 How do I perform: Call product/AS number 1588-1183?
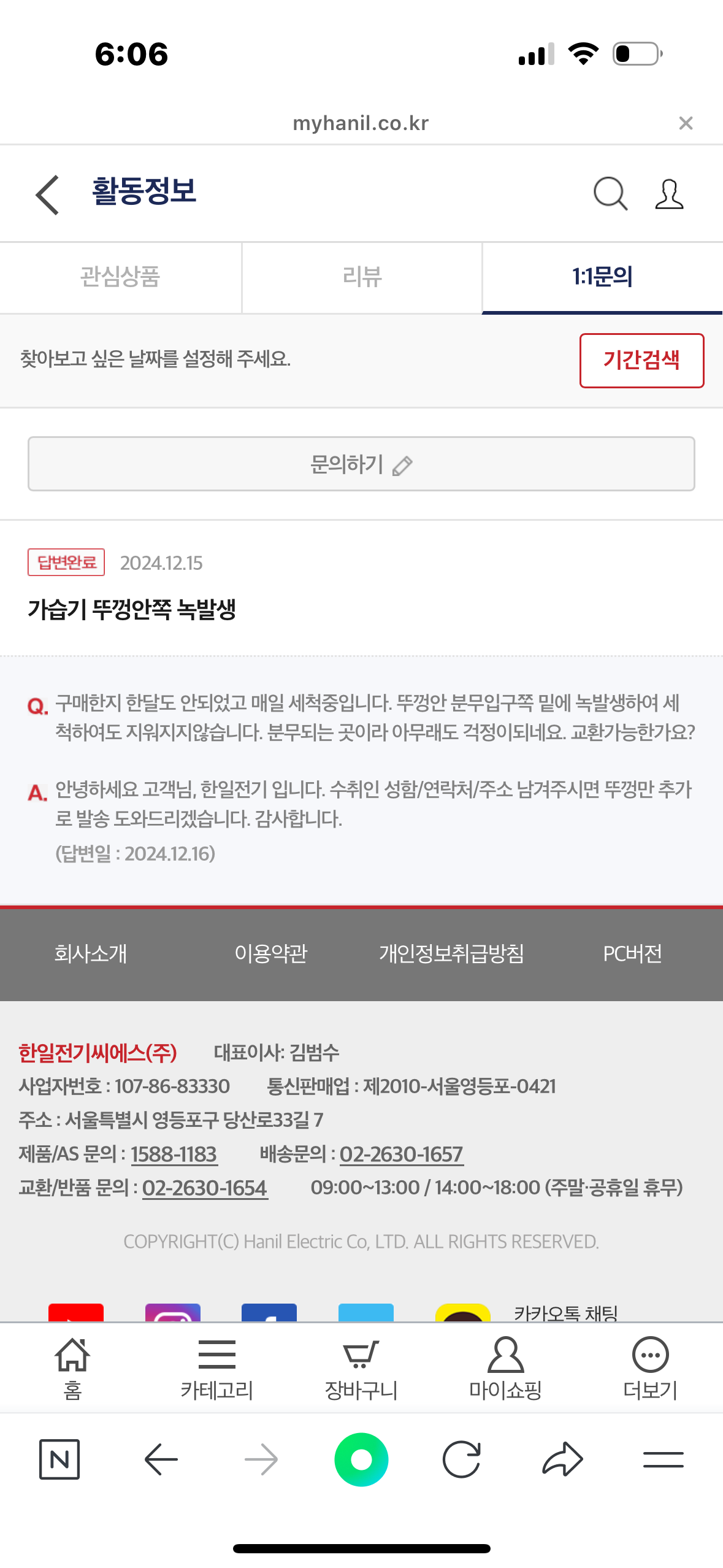[174, 1154]
